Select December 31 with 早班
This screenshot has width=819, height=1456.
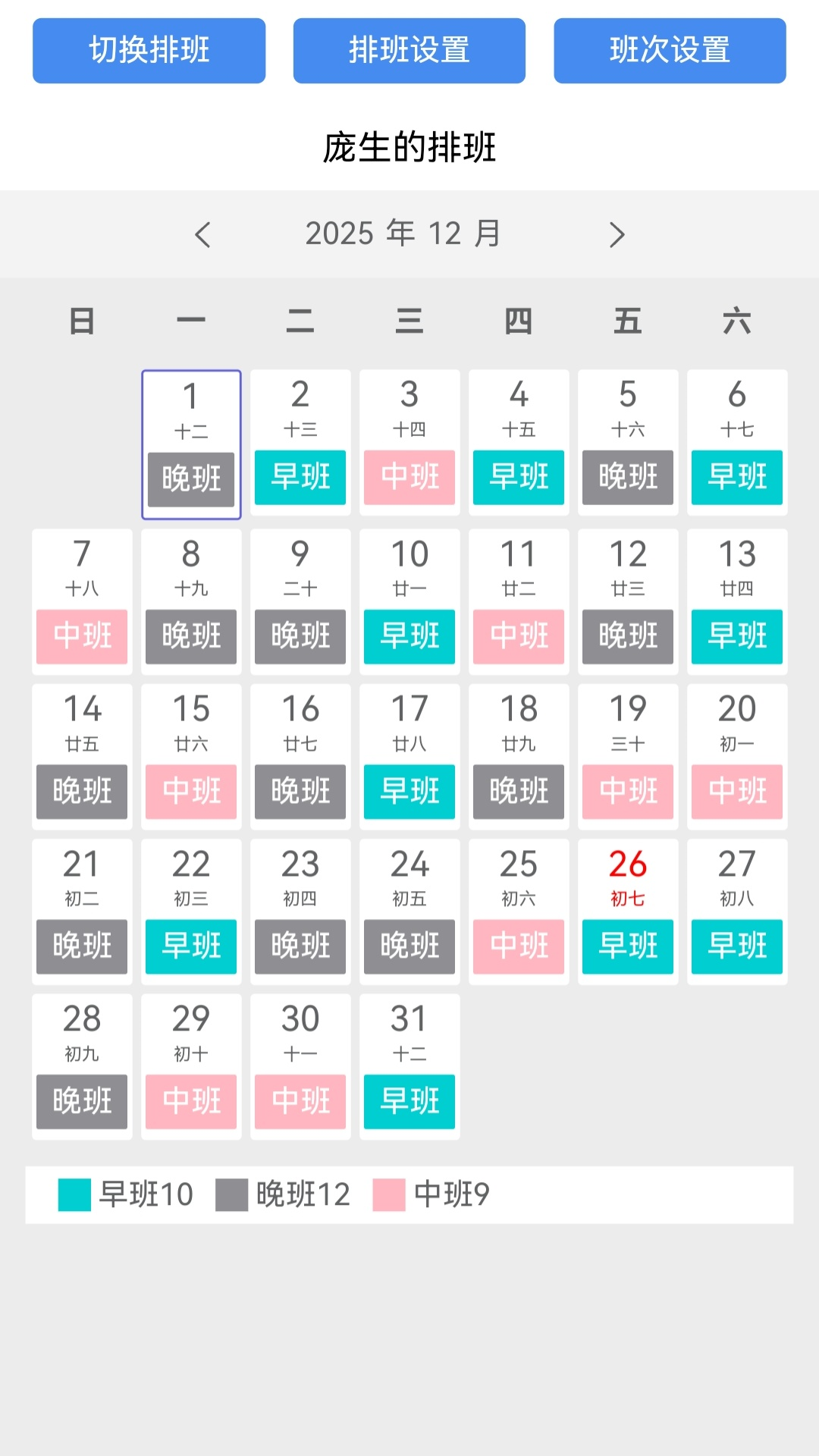point(409,1066)
